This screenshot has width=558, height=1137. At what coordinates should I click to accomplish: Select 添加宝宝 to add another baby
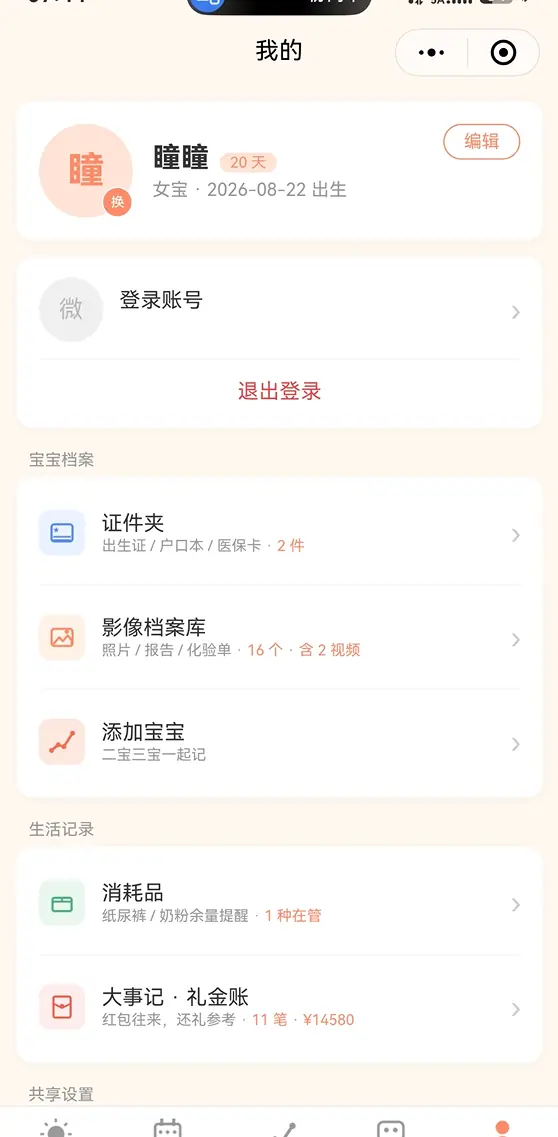(x=279, y=743)
